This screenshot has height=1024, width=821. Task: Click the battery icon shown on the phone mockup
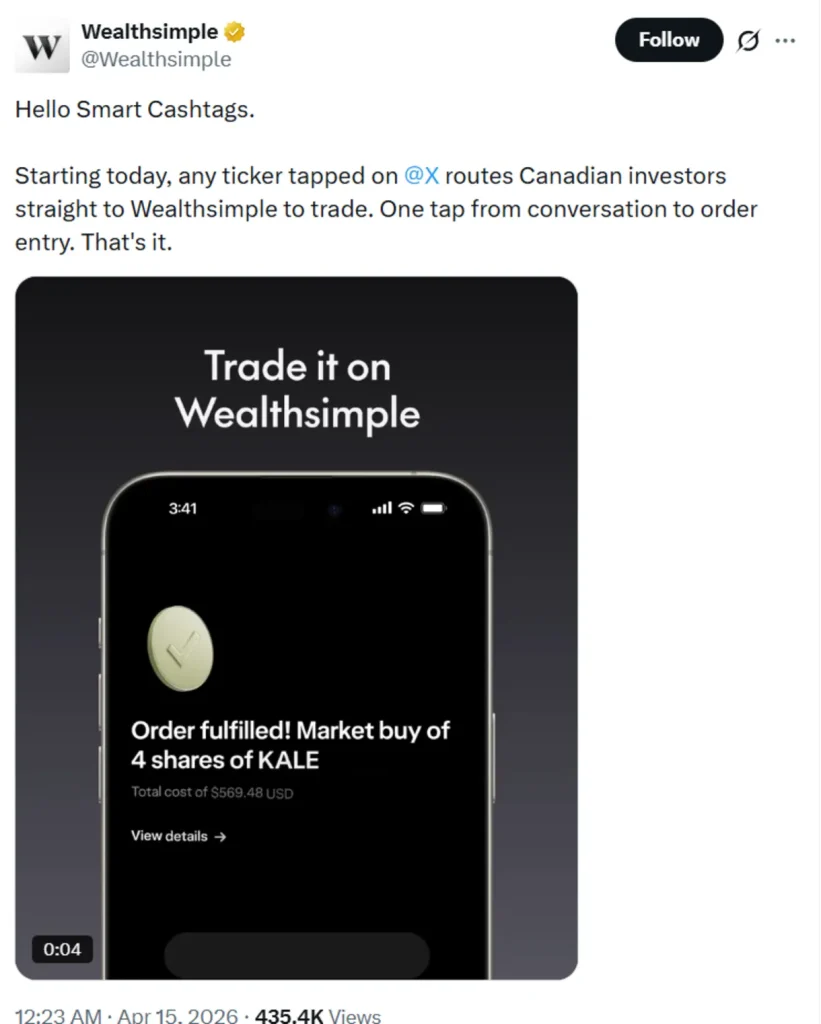click(x=434, y=508)
